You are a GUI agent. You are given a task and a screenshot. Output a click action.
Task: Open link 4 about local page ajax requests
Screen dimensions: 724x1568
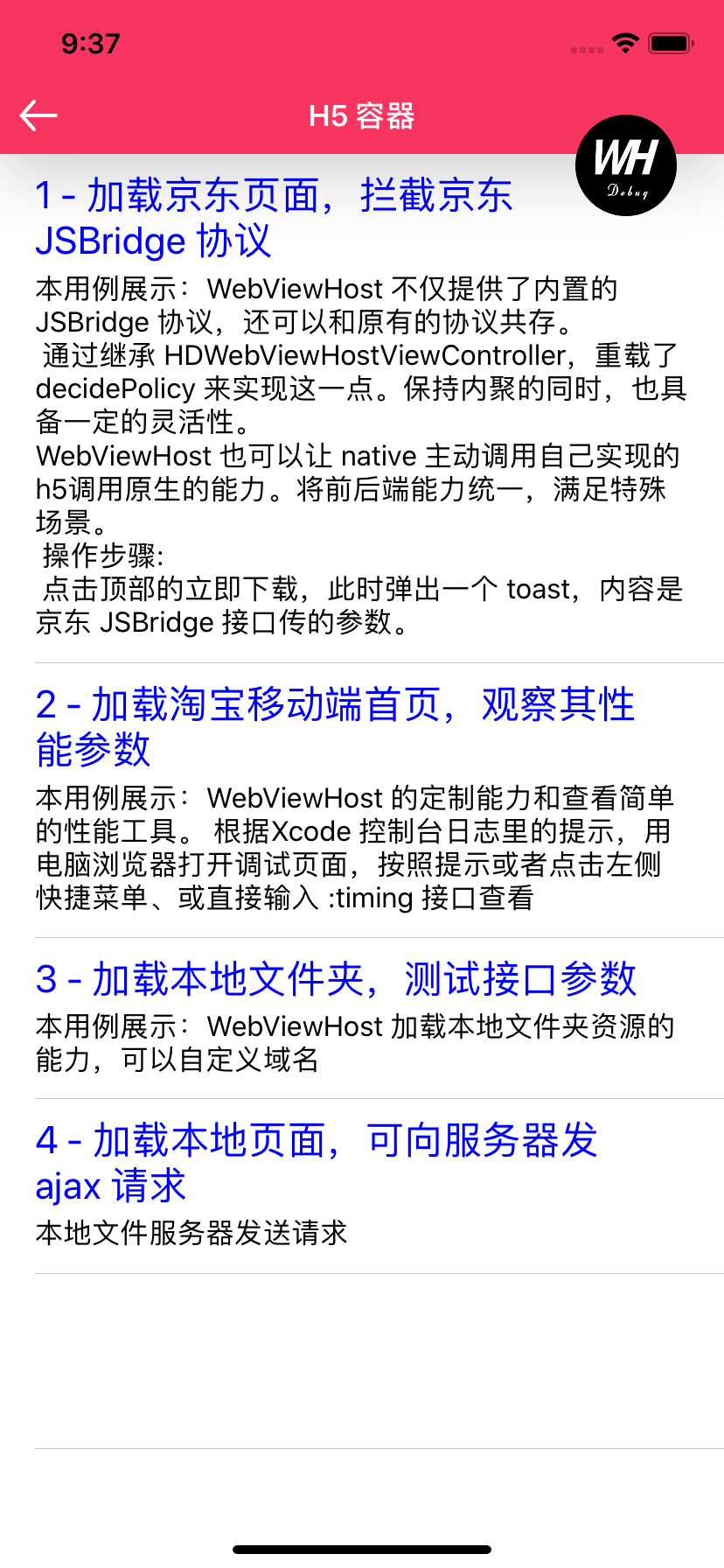tap(317, 1163)
